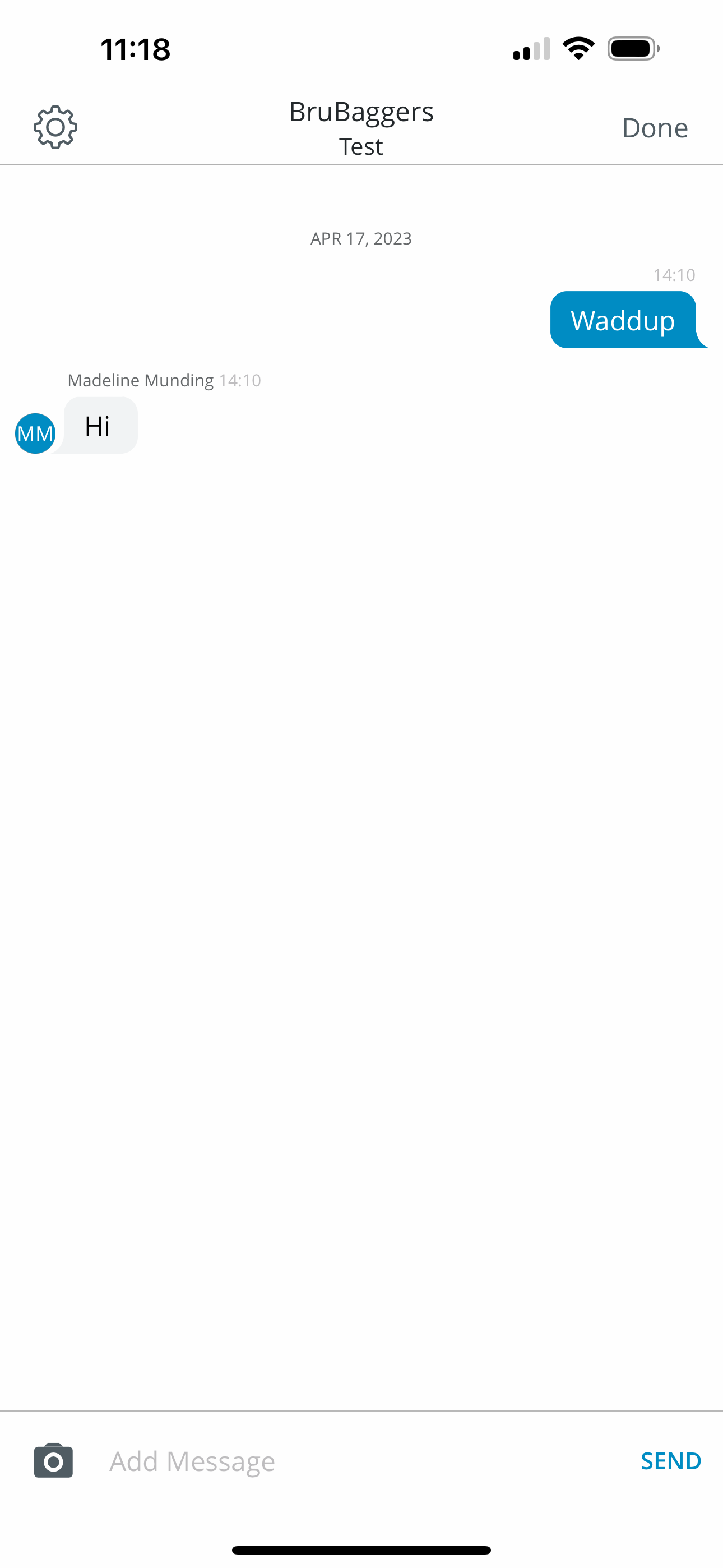Open the camera to attach a photo
Image resolution: width=723 pixels, height=1568 pixels.
(x=54, y=1460)
